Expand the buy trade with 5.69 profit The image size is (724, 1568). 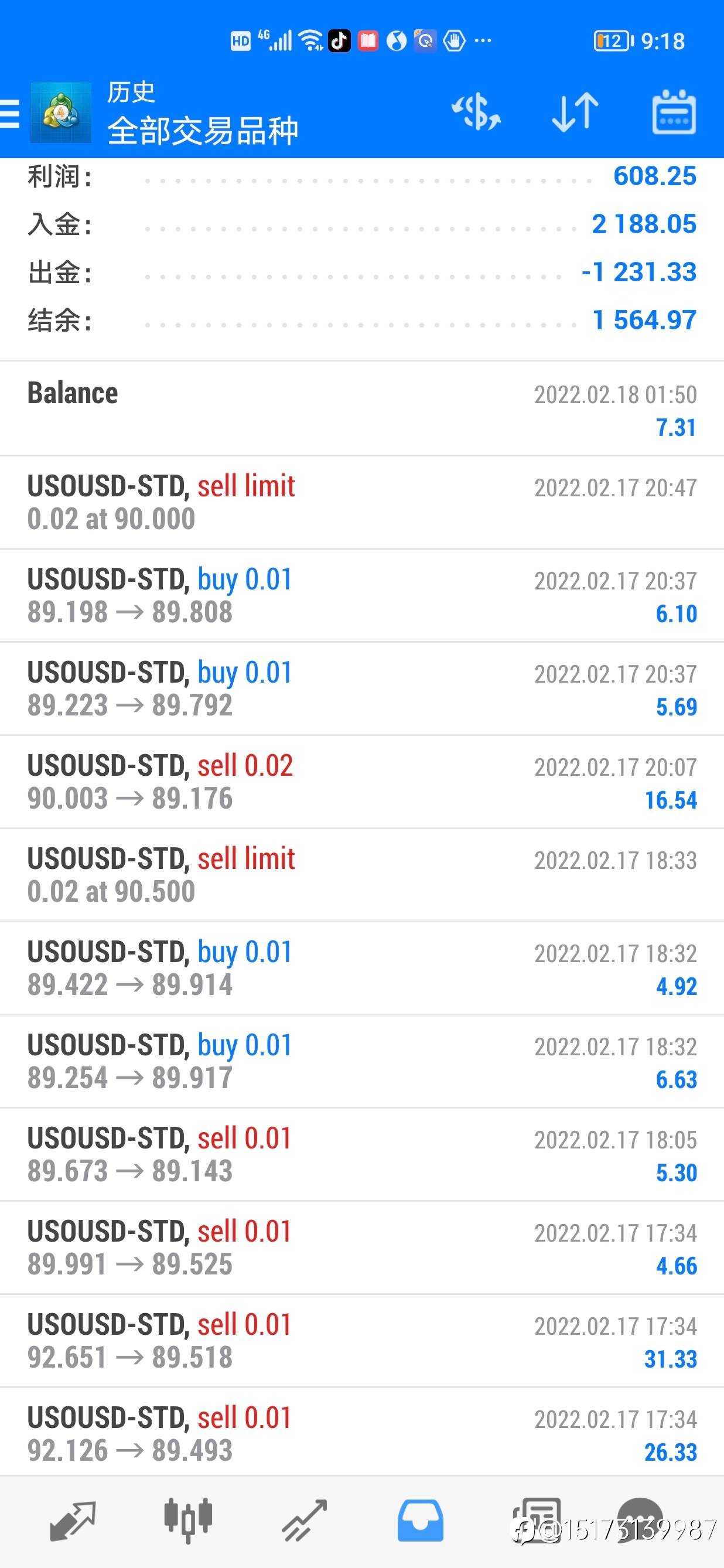tap(362, 688)
